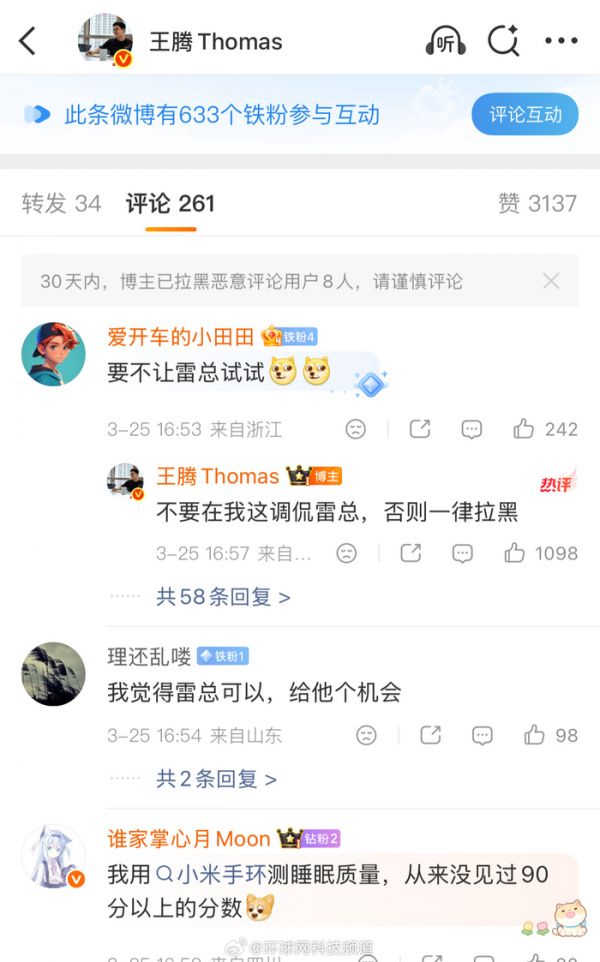Open the listen headphone icon

(x=445, y=41)
